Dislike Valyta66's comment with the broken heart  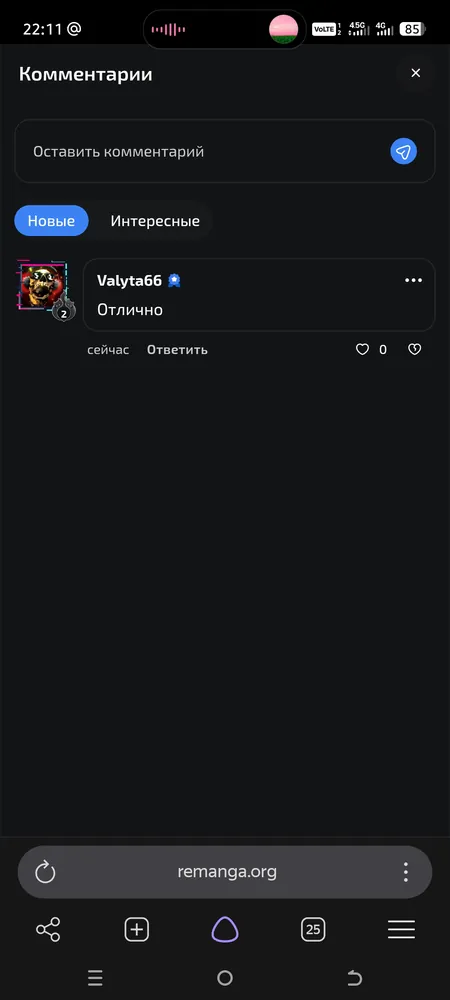pos(414,349)
